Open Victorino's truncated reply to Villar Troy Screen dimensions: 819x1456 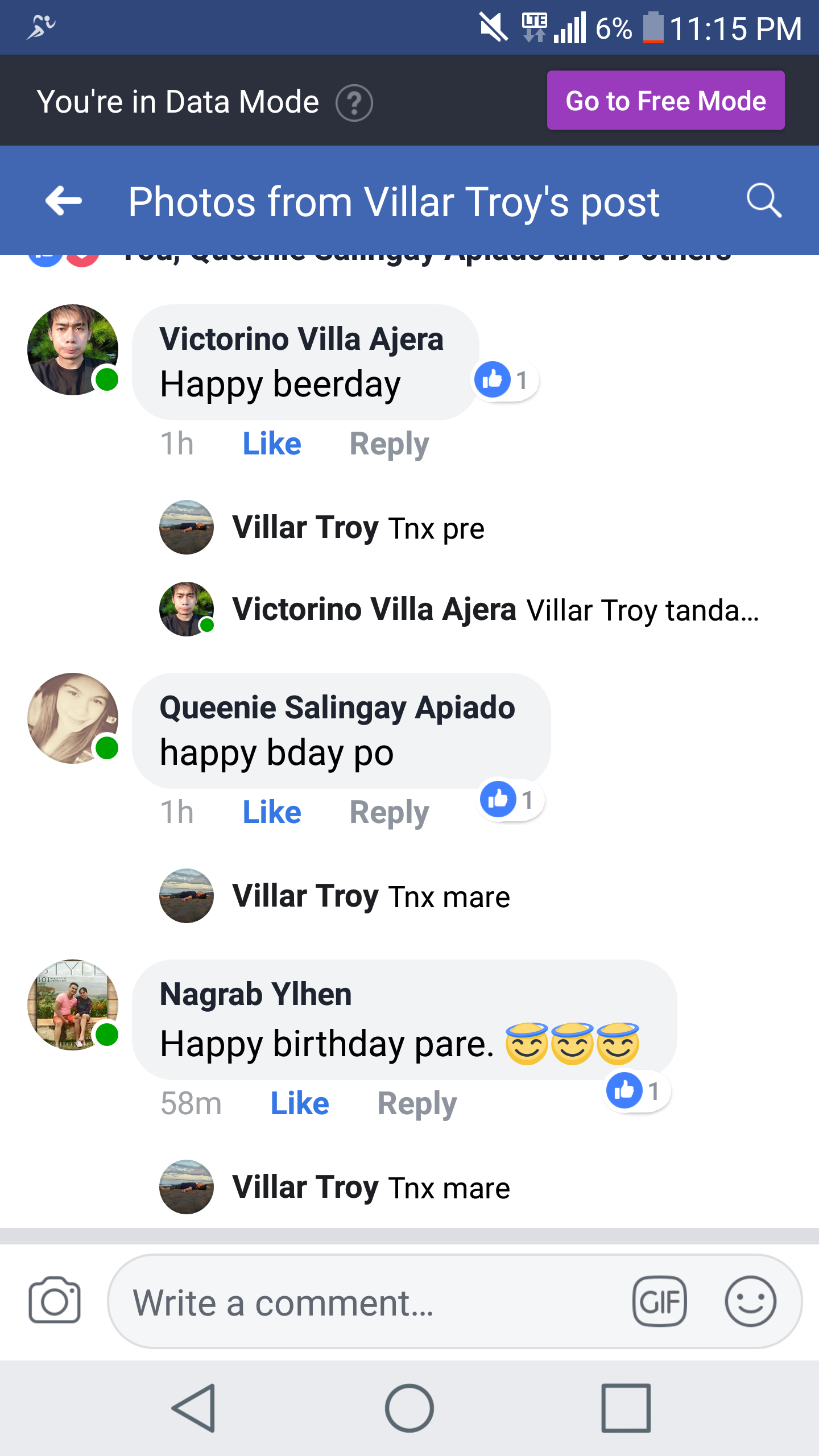(495, 610)
